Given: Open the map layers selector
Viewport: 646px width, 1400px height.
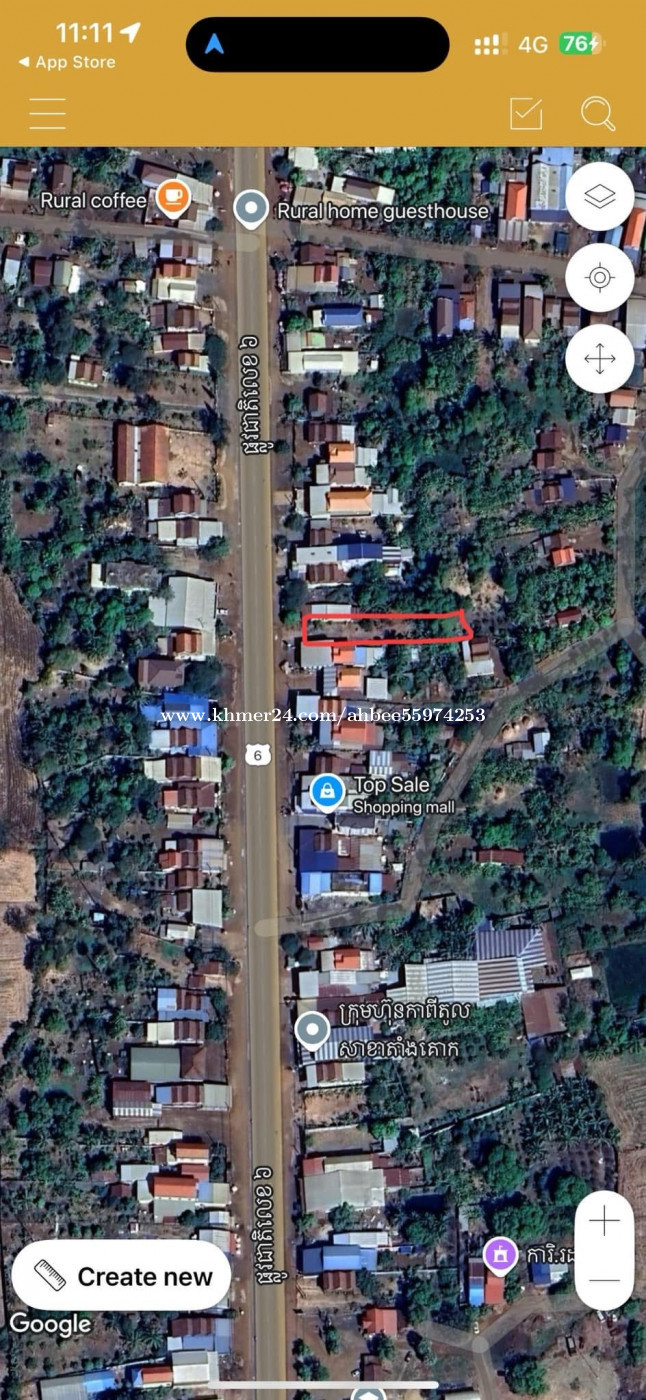Looking at the screenshot, I should pos(600,196).
